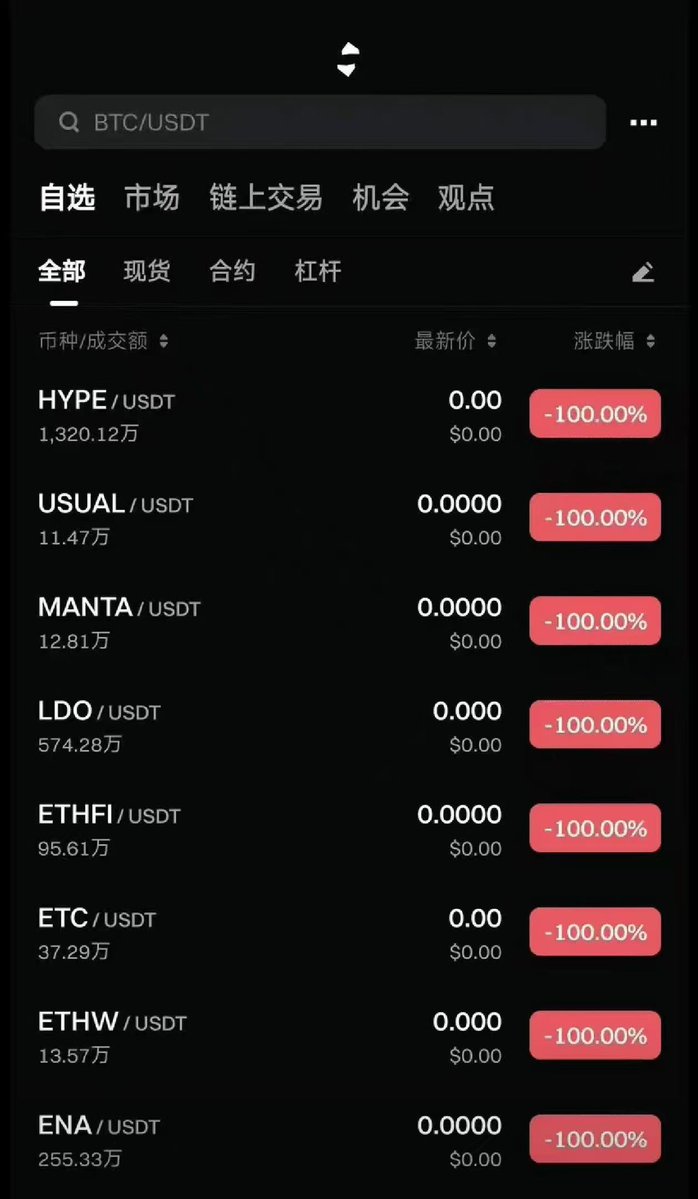Sort by 币种/成交额
Screen dimensions: 698x1199
(103, 341)
